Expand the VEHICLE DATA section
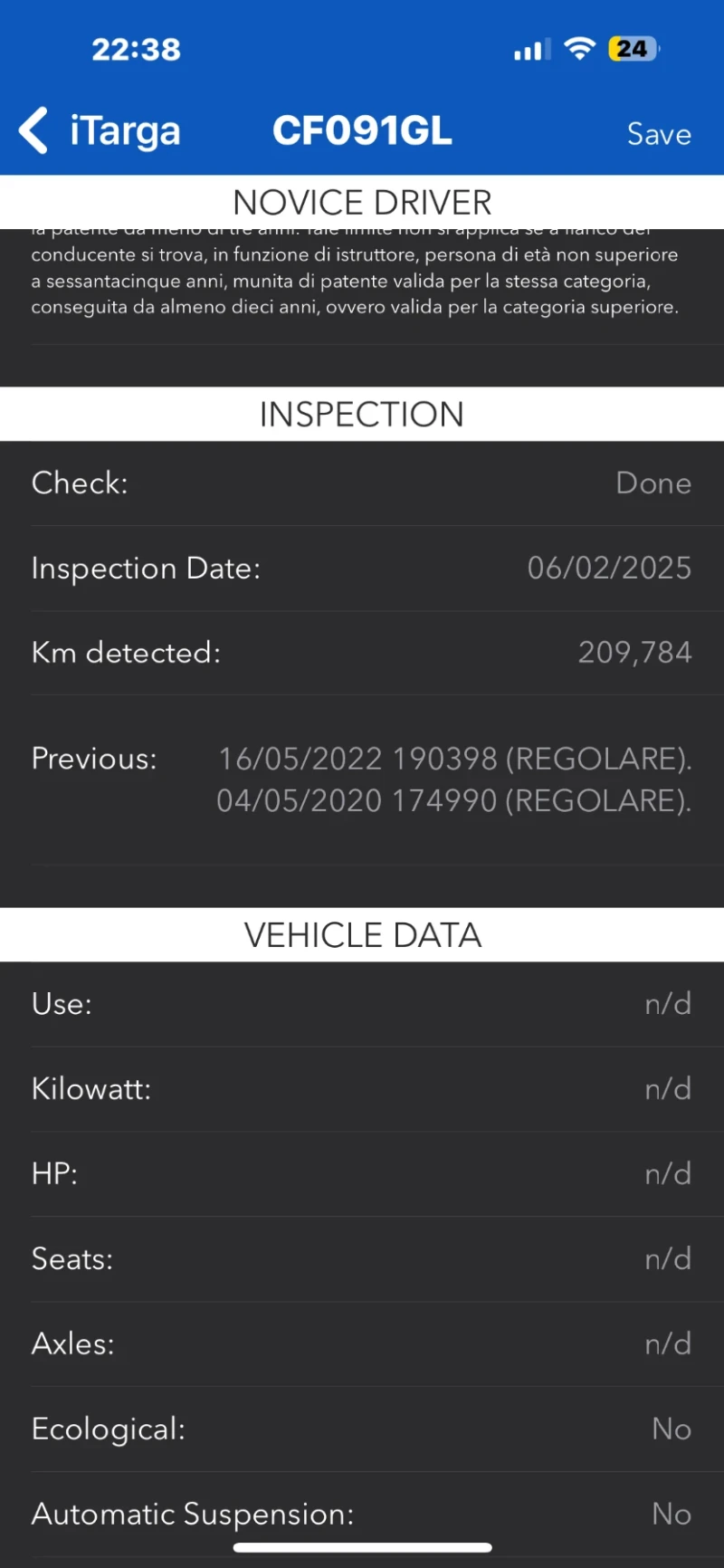 [x=362, y=934]
